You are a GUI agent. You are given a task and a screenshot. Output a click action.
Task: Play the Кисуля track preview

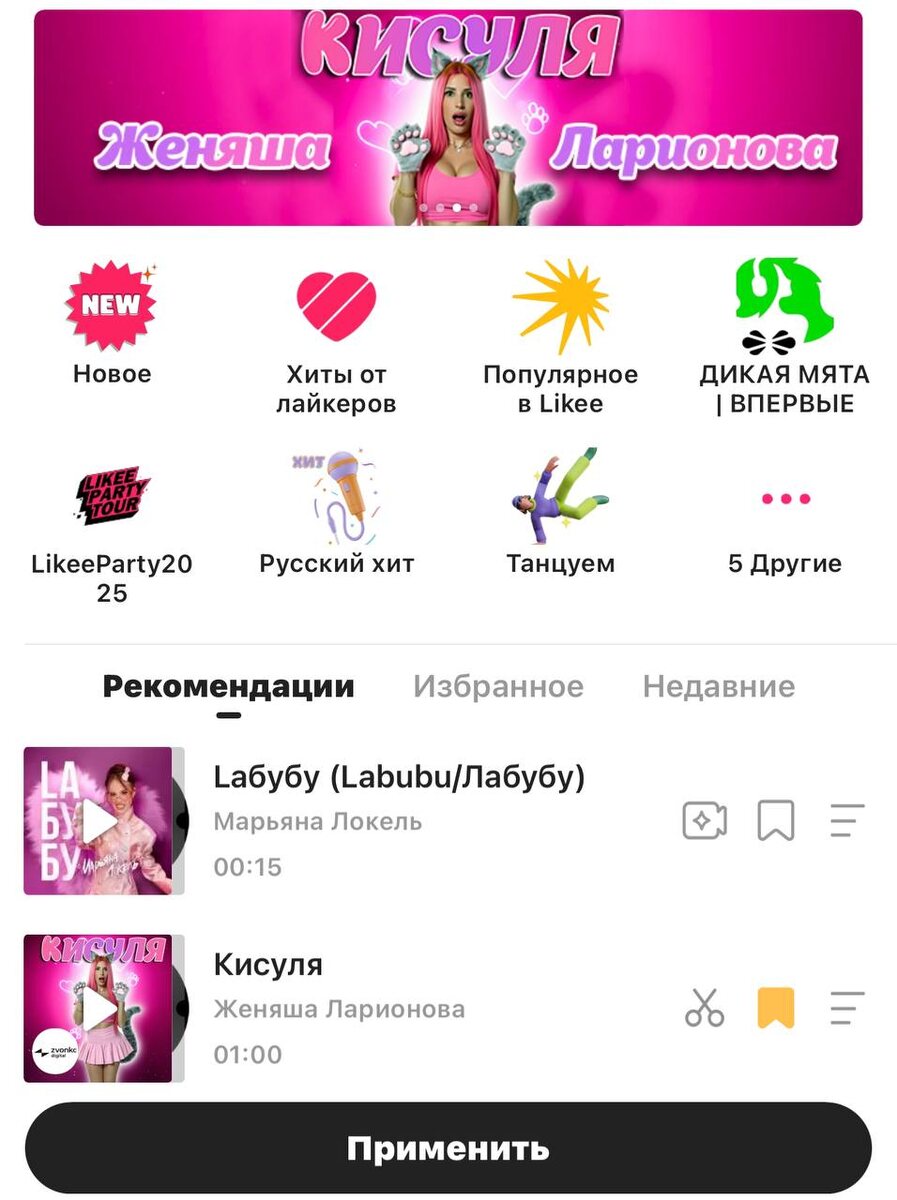(x=99, y=1009)
